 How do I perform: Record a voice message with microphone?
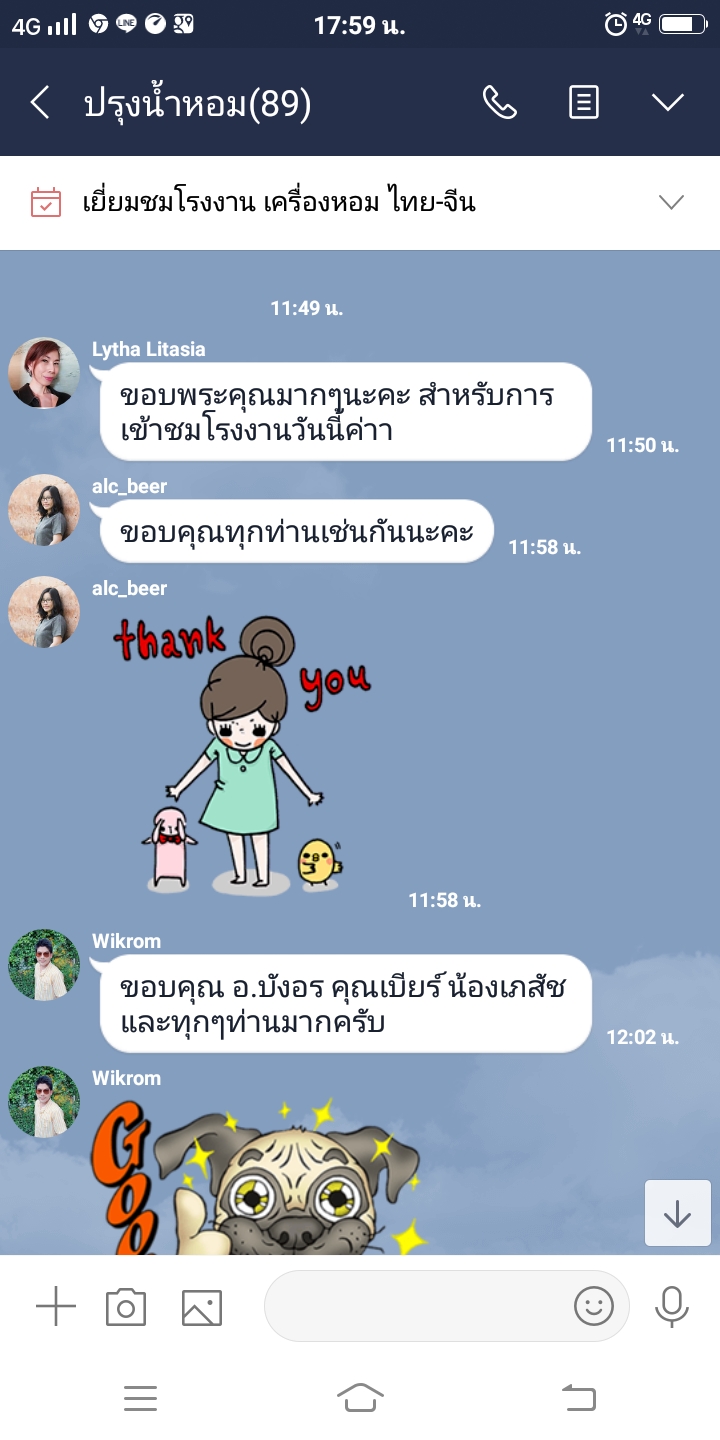pos(671,1306)
